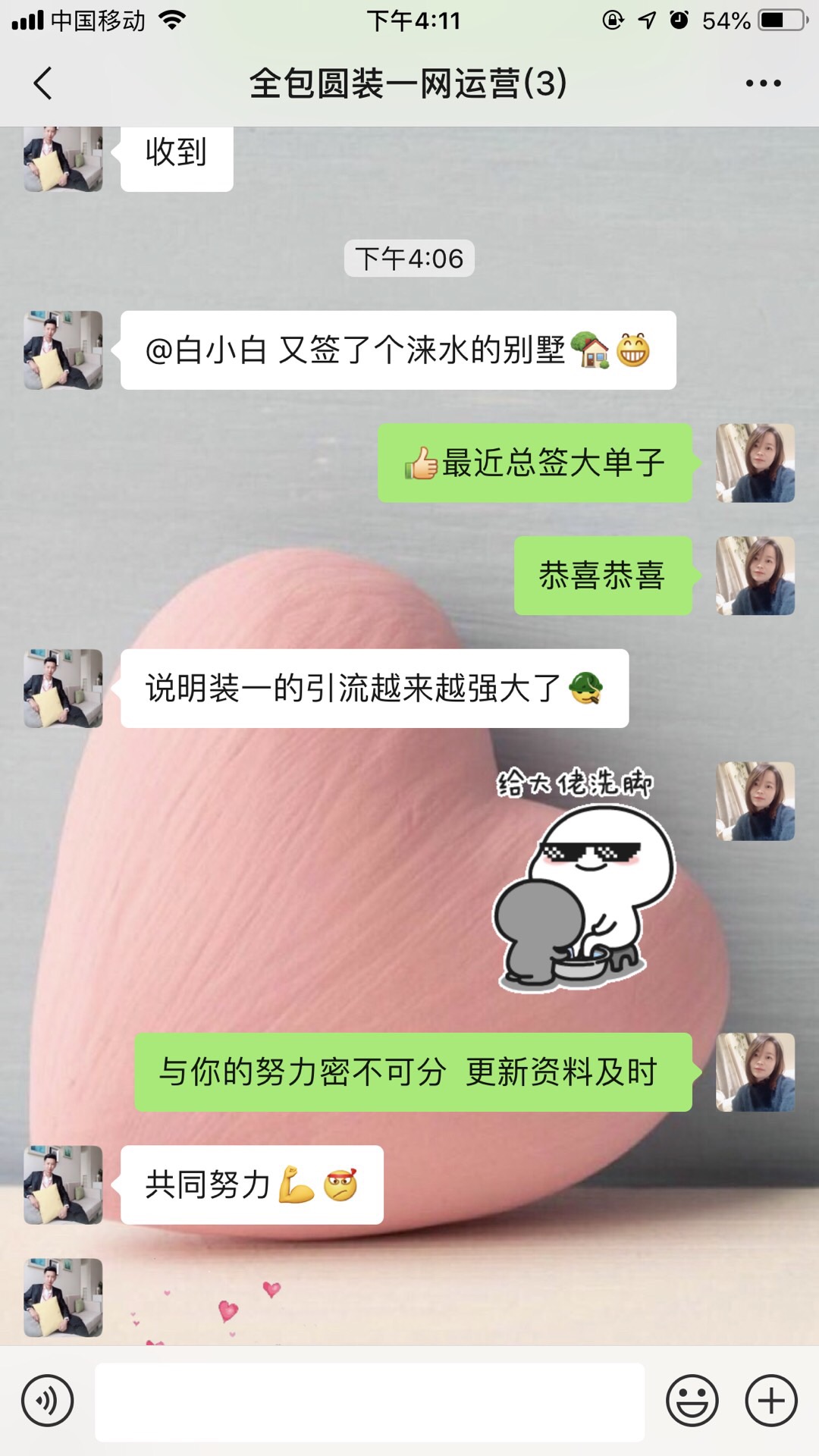Open the plus attachments menu
Viewport: 819px width, 1456px height.
(x=771, y=1401)
